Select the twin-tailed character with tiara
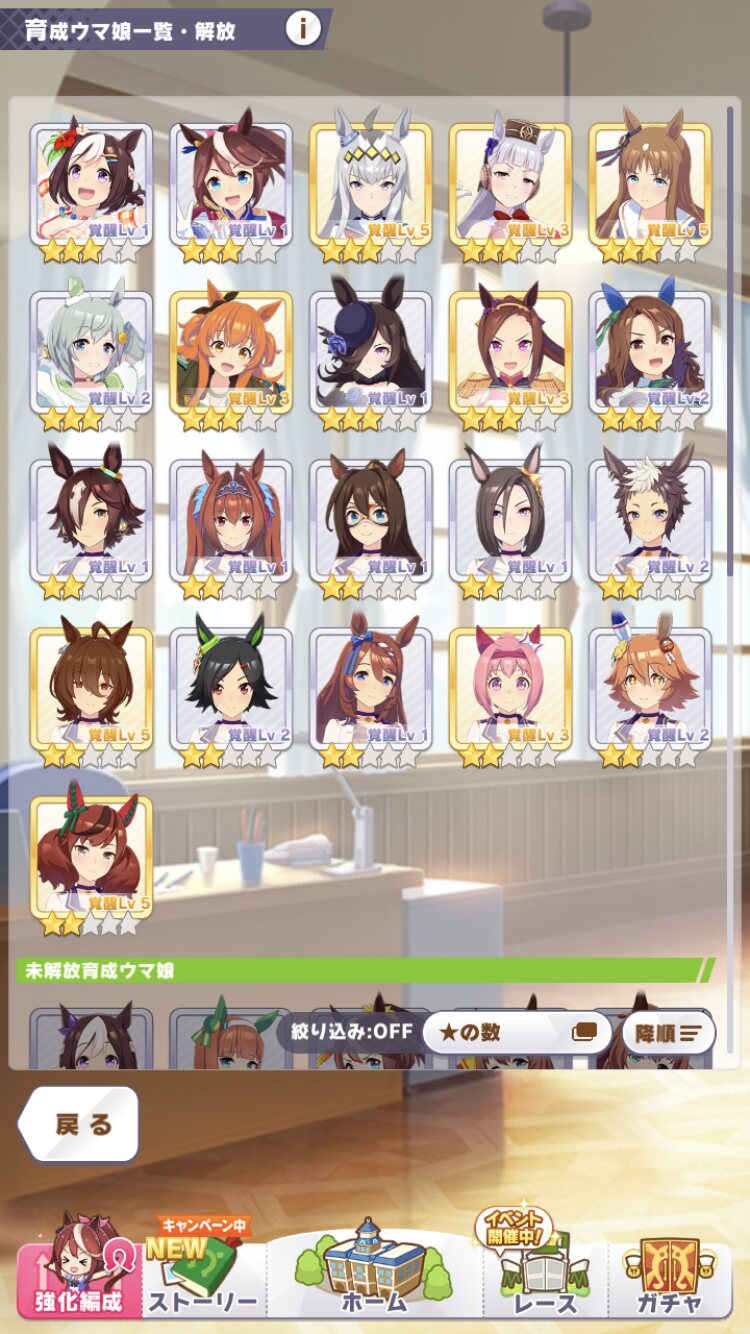The width and height of the screenshot is (750, 1334). tap(231, 528)
